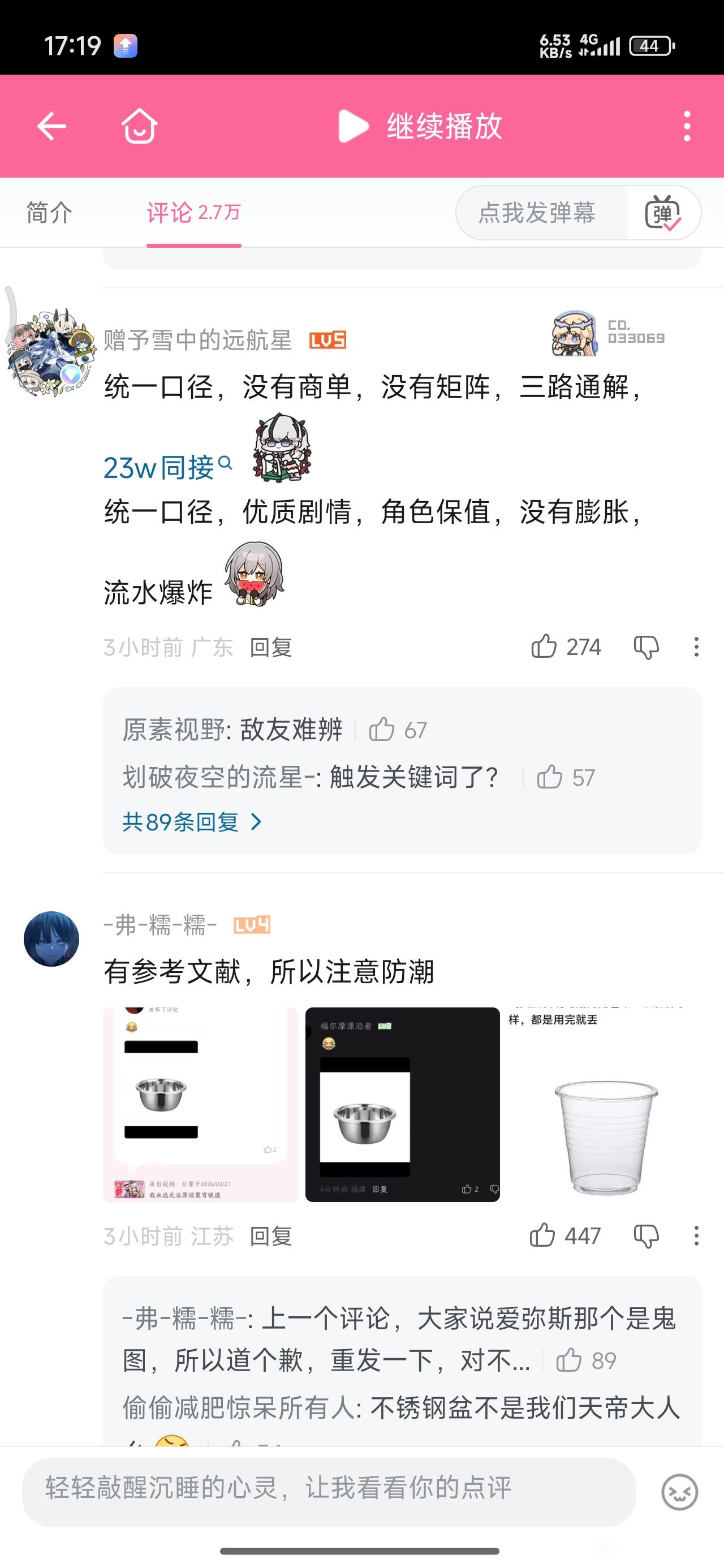Open more options on the 274-likes comment

coord(696,647)
